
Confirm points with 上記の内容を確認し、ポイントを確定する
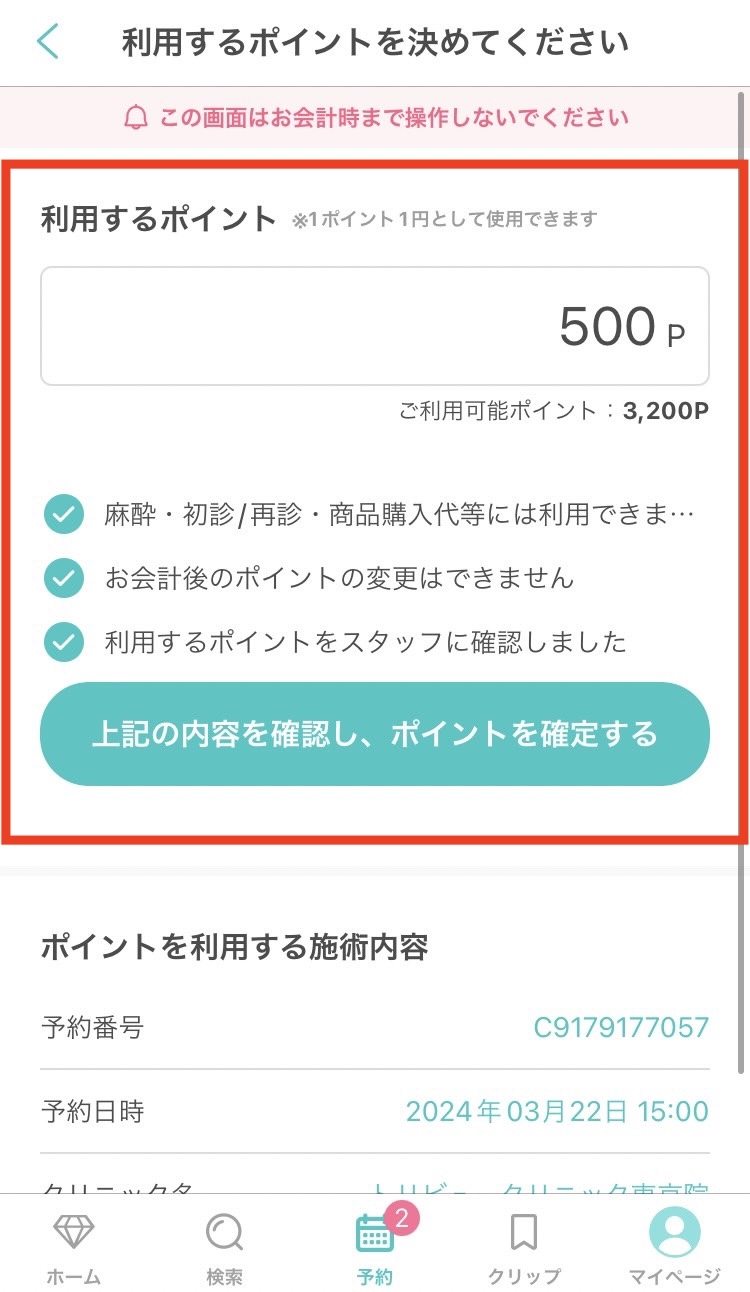[x=374, y=734]
